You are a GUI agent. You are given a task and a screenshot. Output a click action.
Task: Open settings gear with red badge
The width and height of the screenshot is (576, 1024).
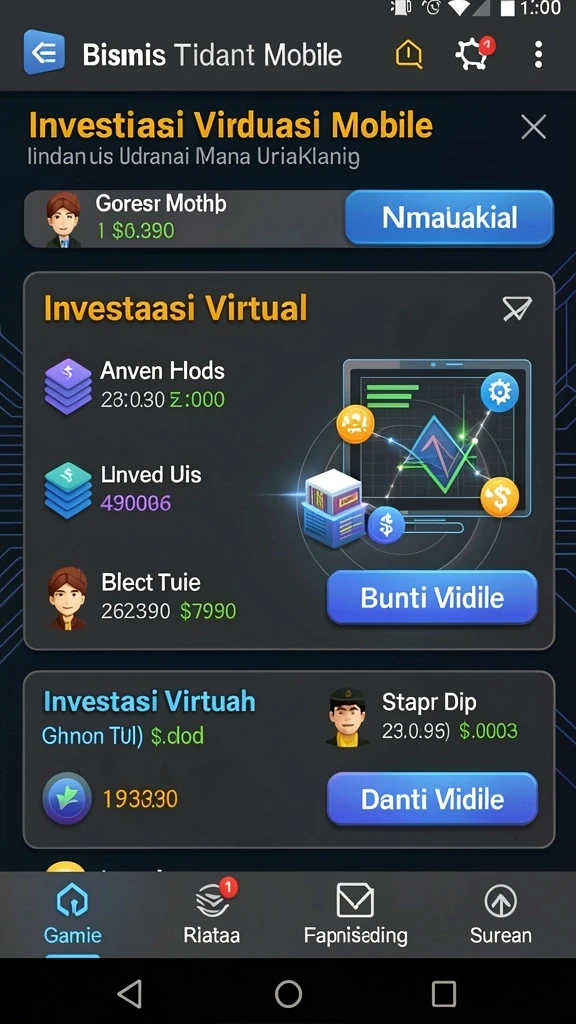click(474, 54)
